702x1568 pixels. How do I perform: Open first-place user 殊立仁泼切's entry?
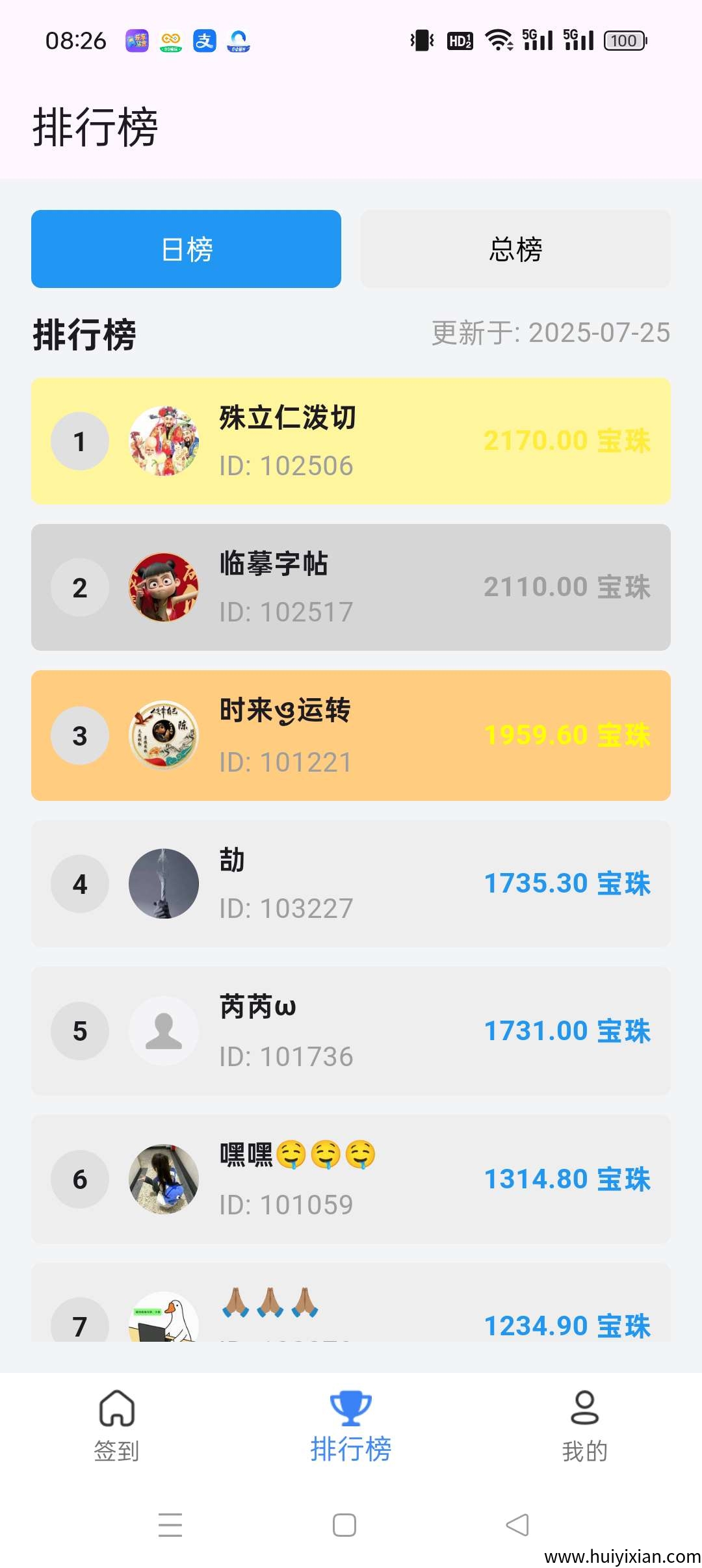click(x=350, y=441)
